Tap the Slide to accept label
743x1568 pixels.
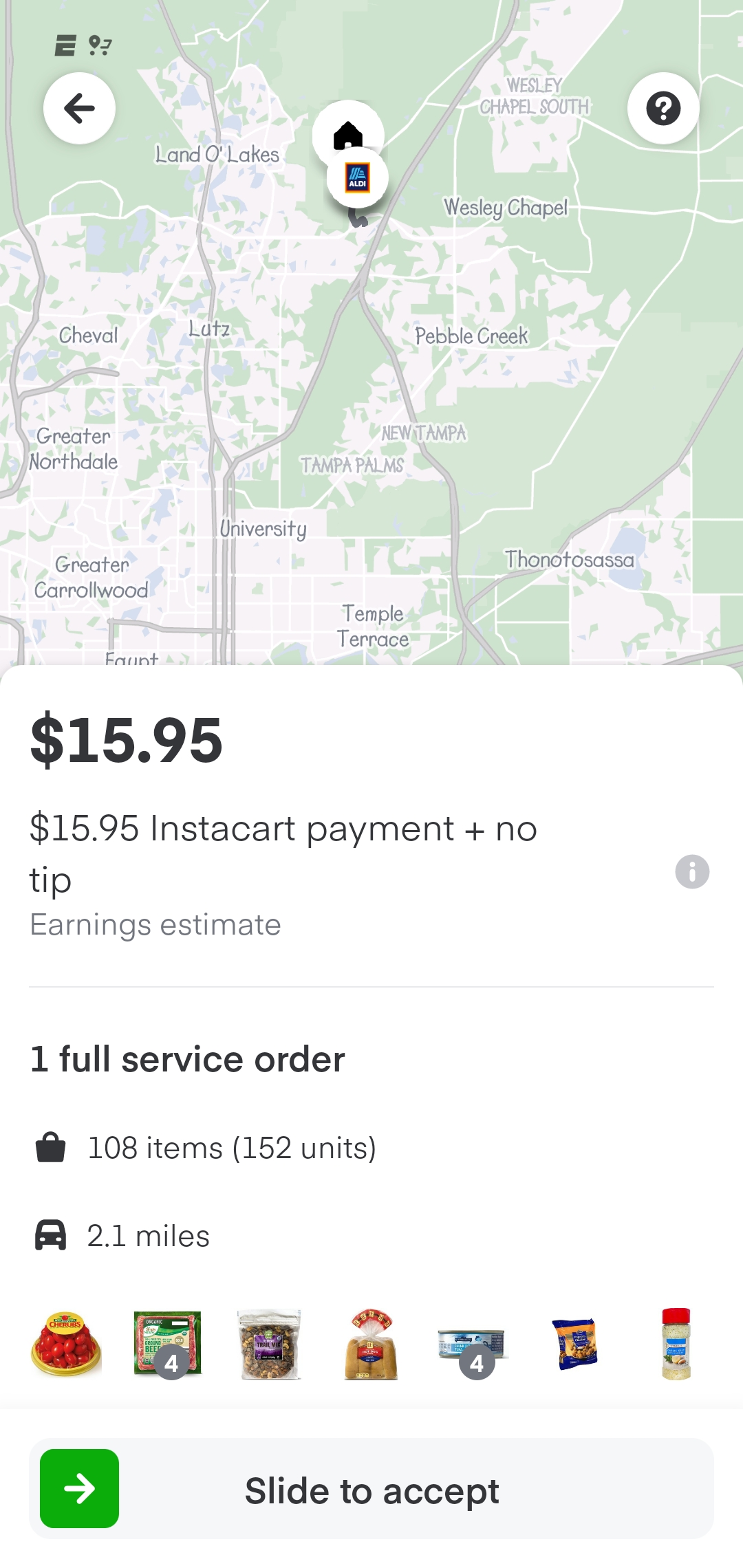(371, 1490)
